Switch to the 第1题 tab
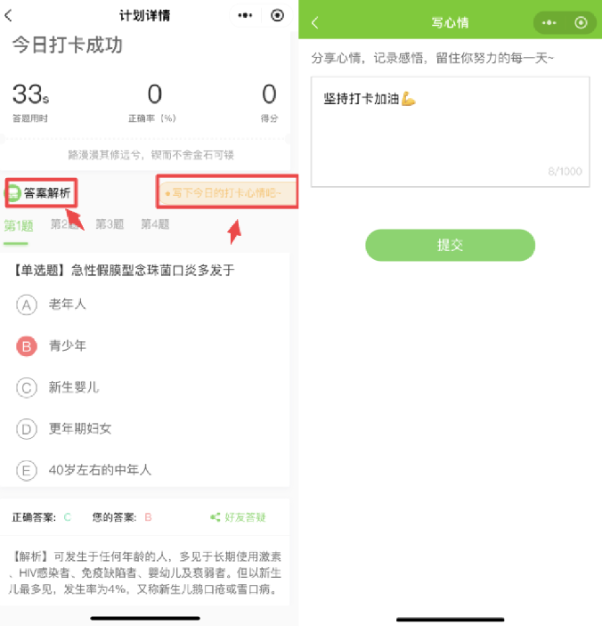Image resolution: width=602 pixels, height=633 pixels. click(18, 225)
